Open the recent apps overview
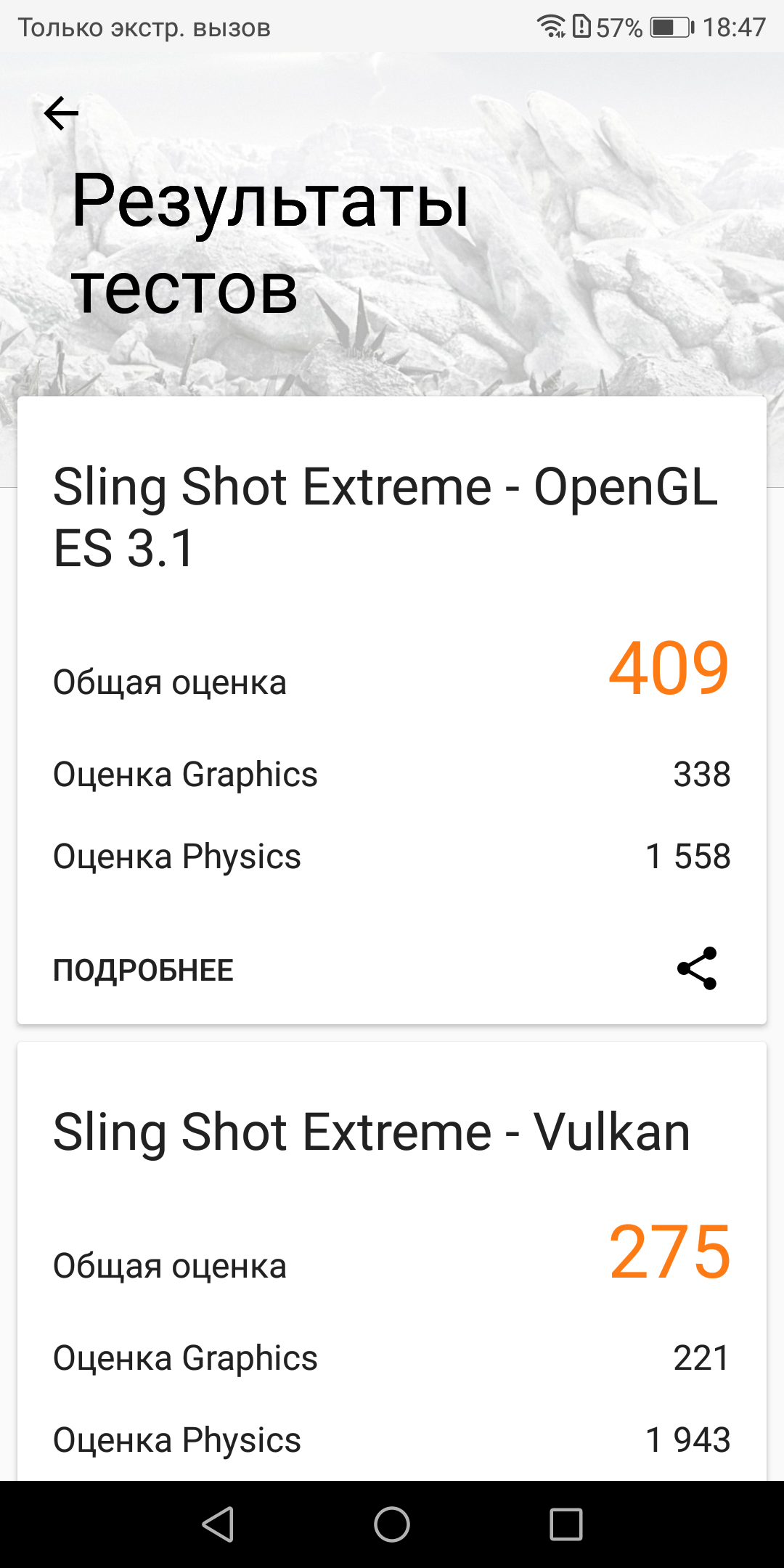The height and width of the screenshot is (1568, 784). point(566,1524)
